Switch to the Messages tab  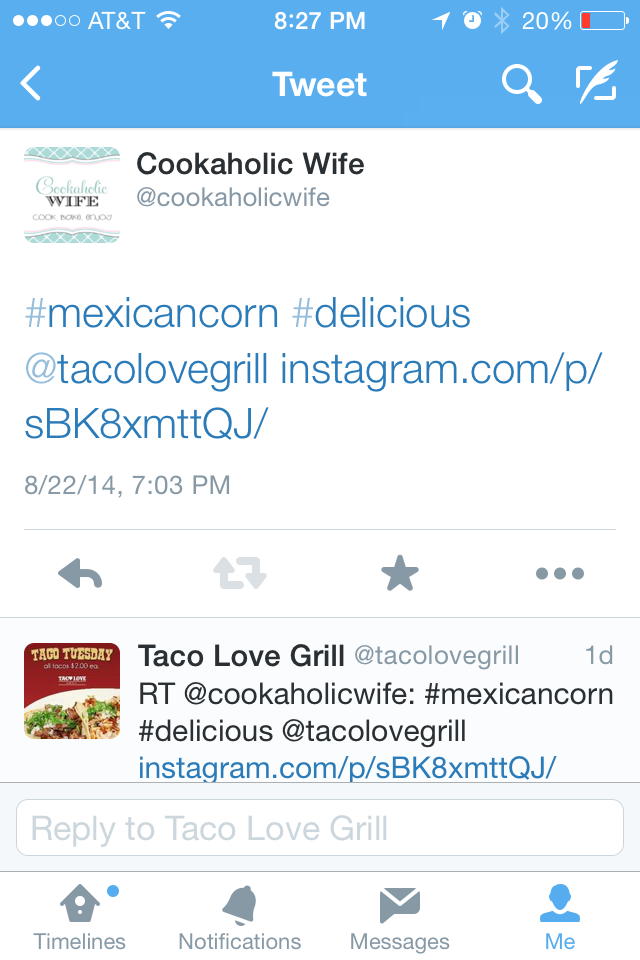click(400, 917)
